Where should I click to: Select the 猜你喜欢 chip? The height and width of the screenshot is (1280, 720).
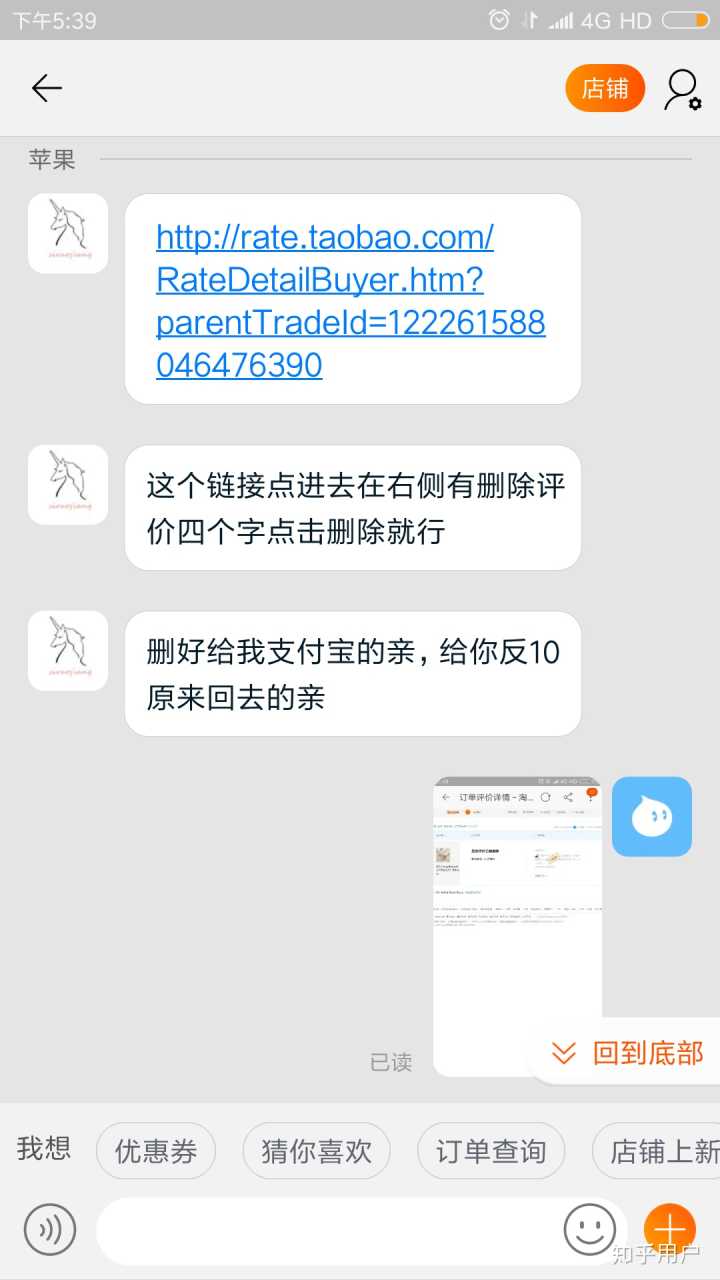coord(316,1151)
